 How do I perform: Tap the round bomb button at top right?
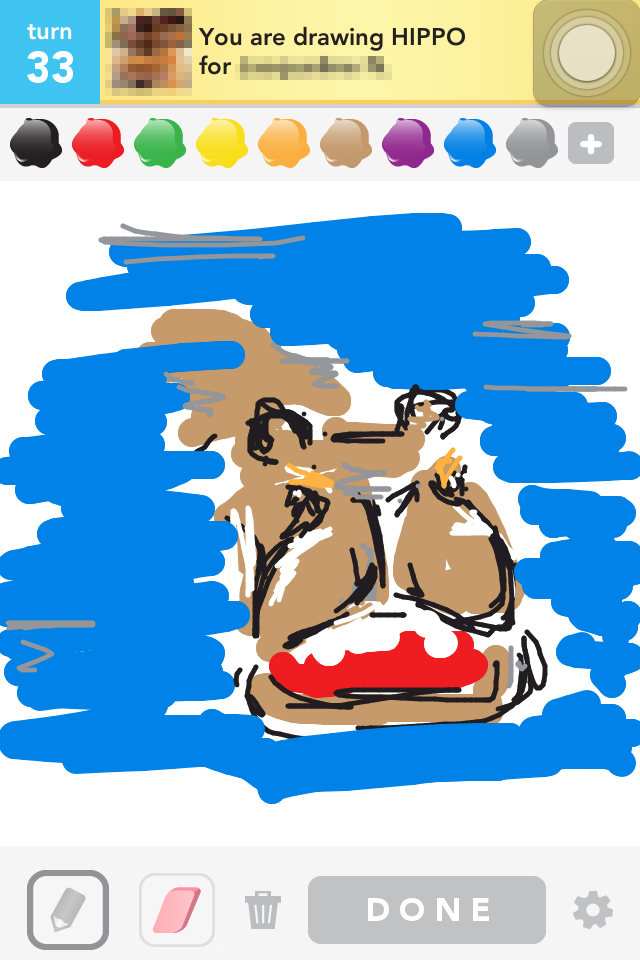[586, 52]
